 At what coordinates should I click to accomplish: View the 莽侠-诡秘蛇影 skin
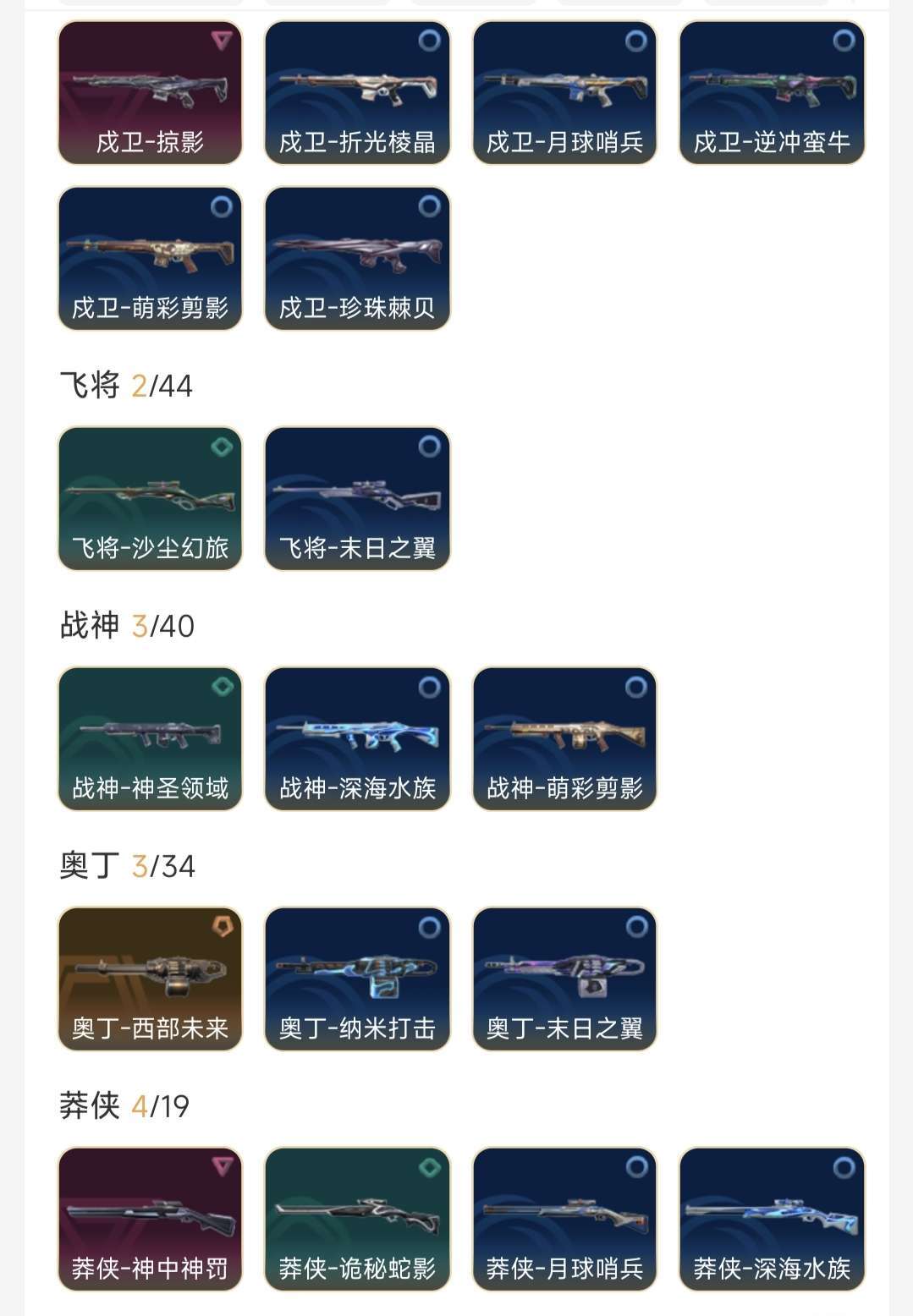coord(357,1220)
